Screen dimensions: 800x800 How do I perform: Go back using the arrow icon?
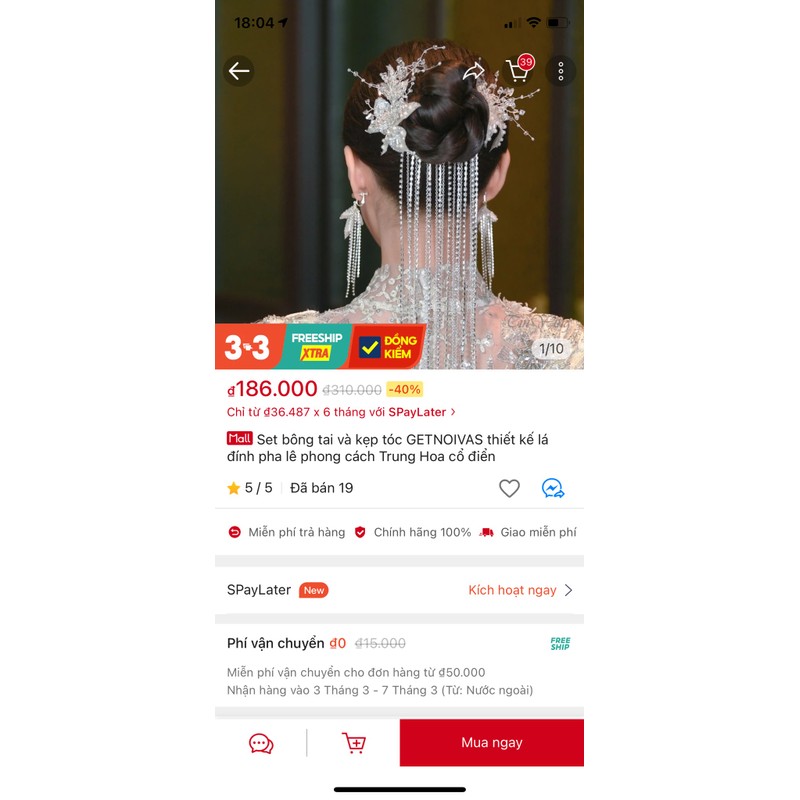click(x=239, y=71)
